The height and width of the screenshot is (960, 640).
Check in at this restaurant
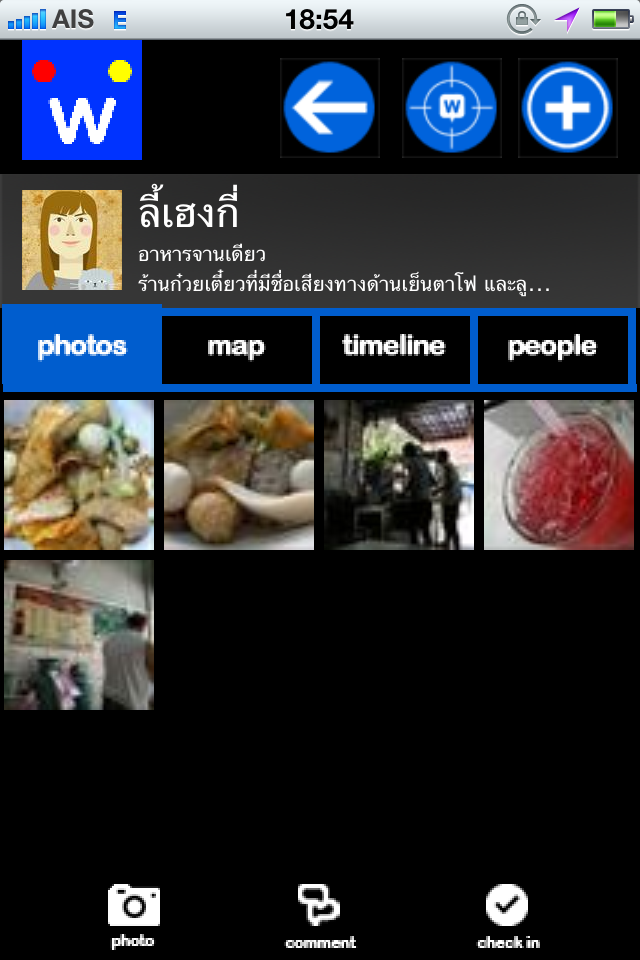(x=507, y=915)
